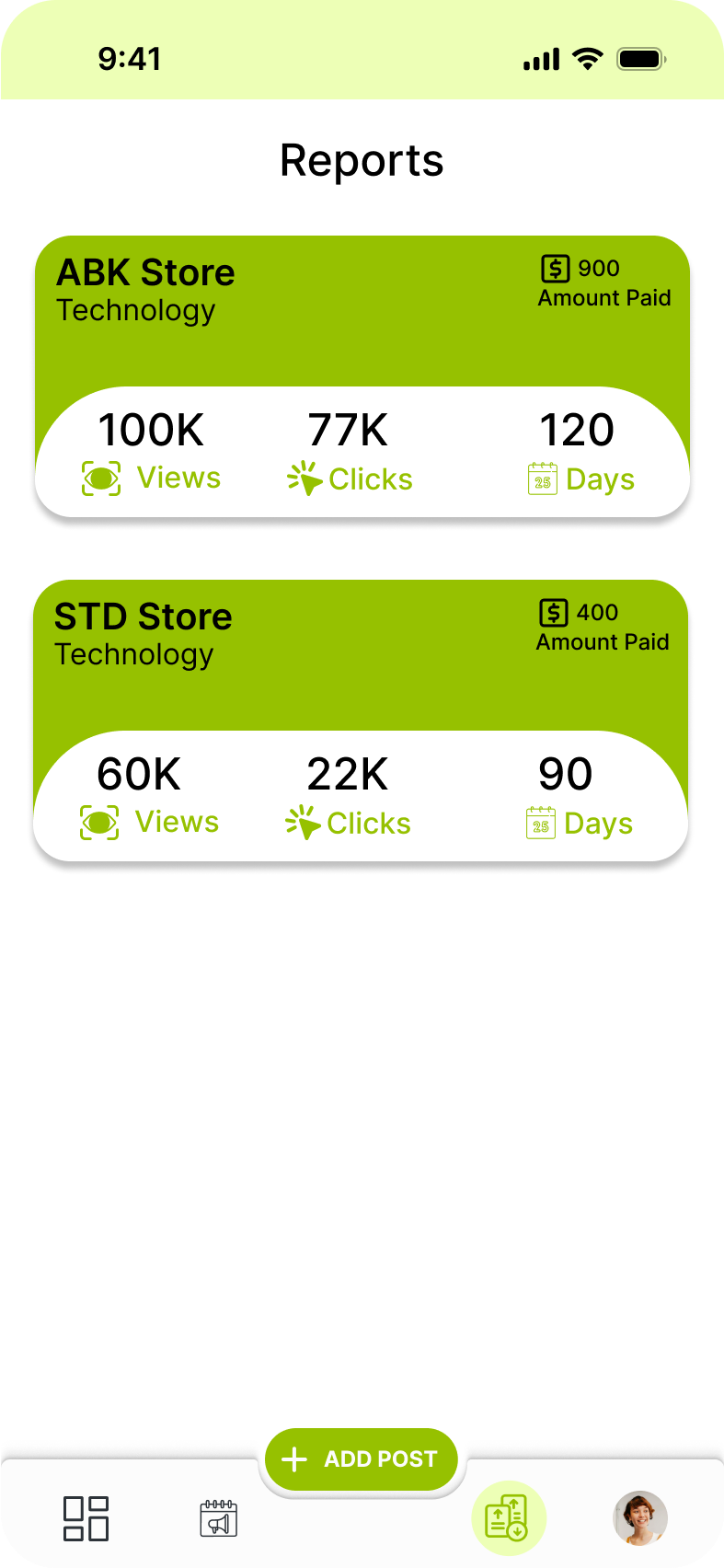This screenshot has height=1568, width=724.
Task: Click the Days calendar icon for ABK Store
Action: point(542,478)
